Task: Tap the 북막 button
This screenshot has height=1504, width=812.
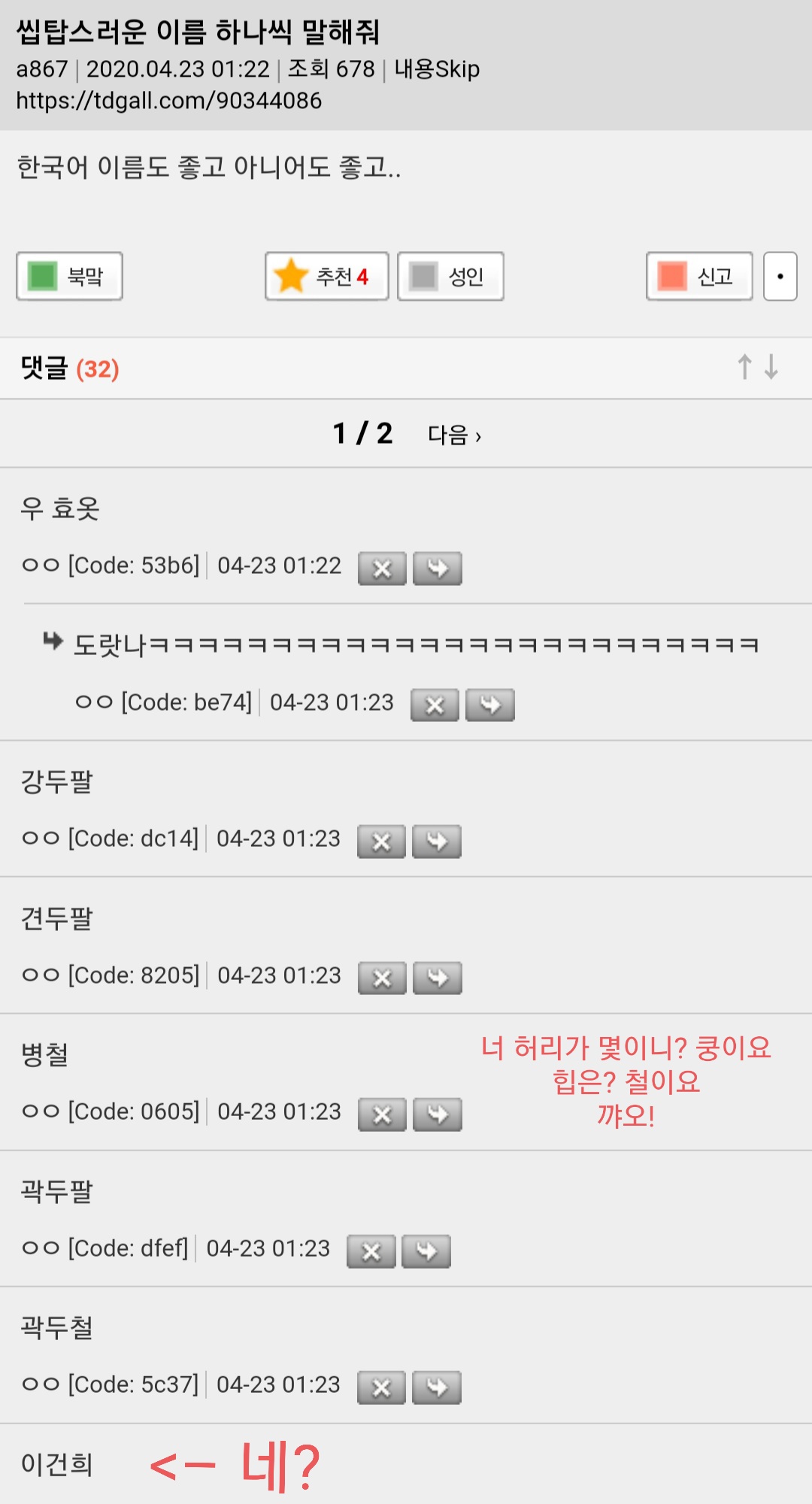Action: (x=69, y=276)
